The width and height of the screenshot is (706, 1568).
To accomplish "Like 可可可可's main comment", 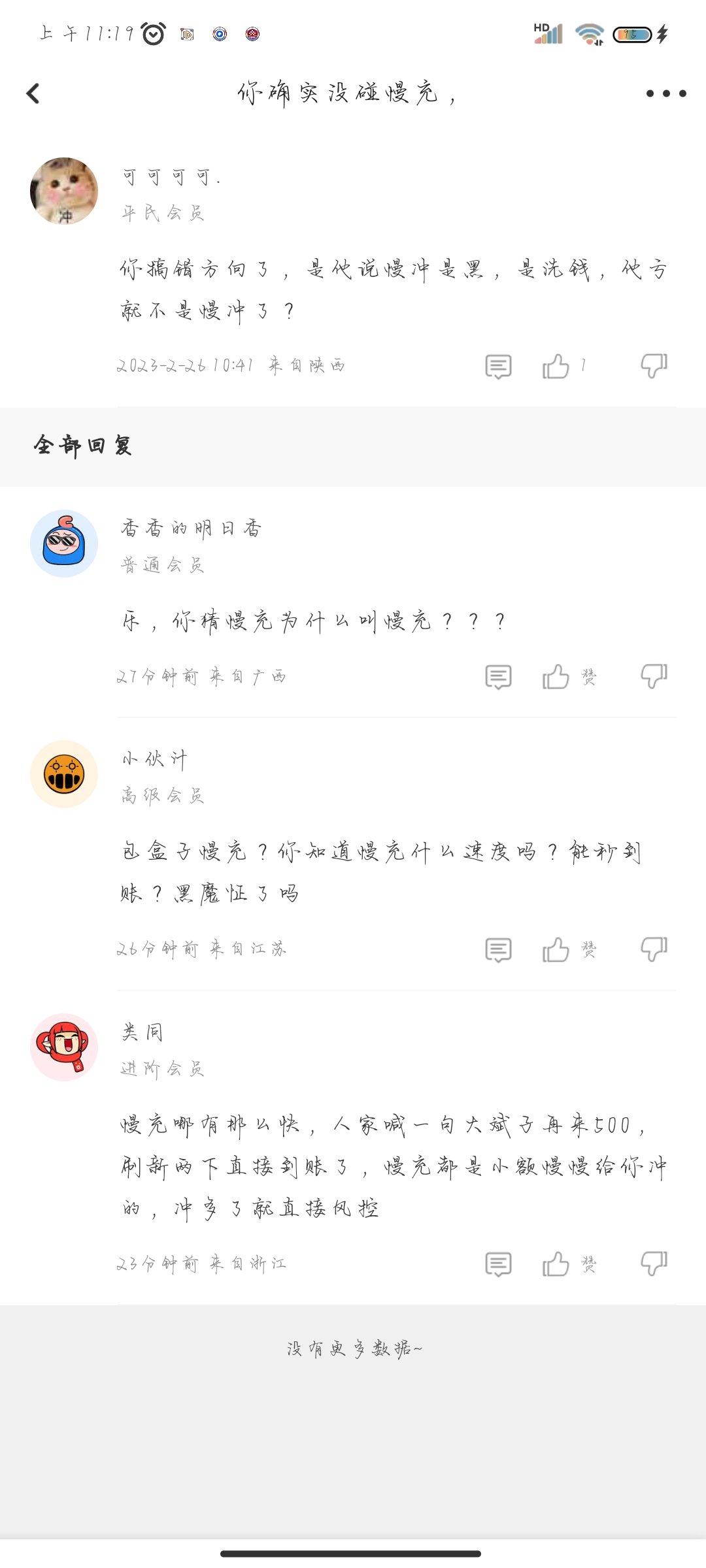I will [556, 366].
